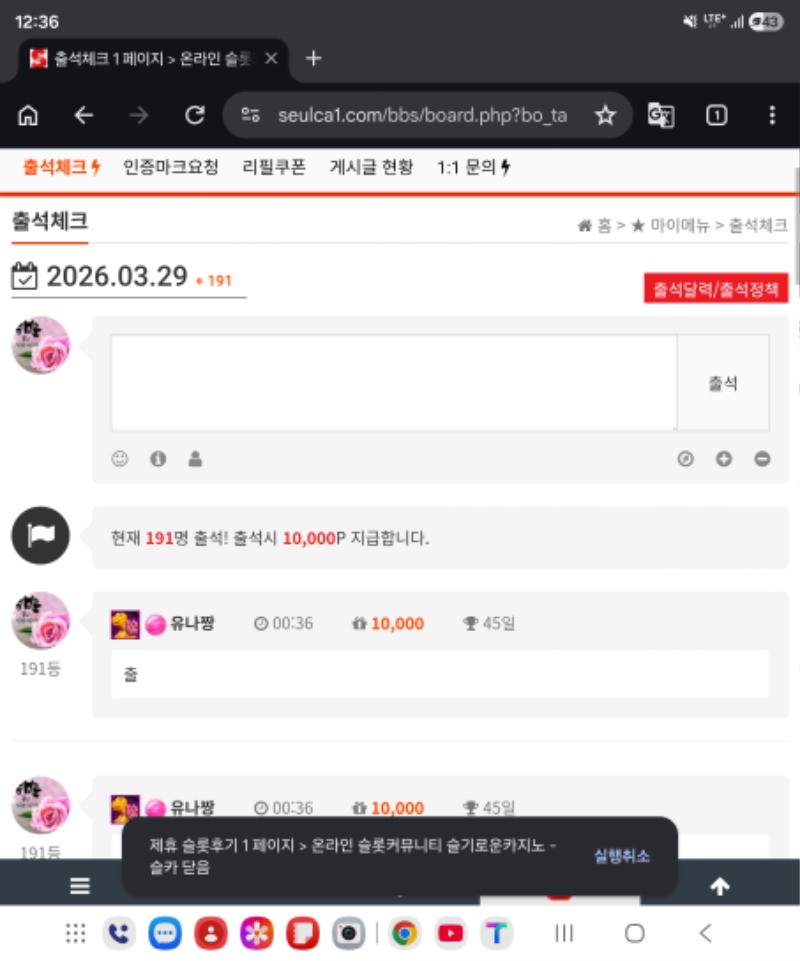Open the emoticon picker below the text box
The width and height of the screenshot is (800, 961).
click(120, 459)
